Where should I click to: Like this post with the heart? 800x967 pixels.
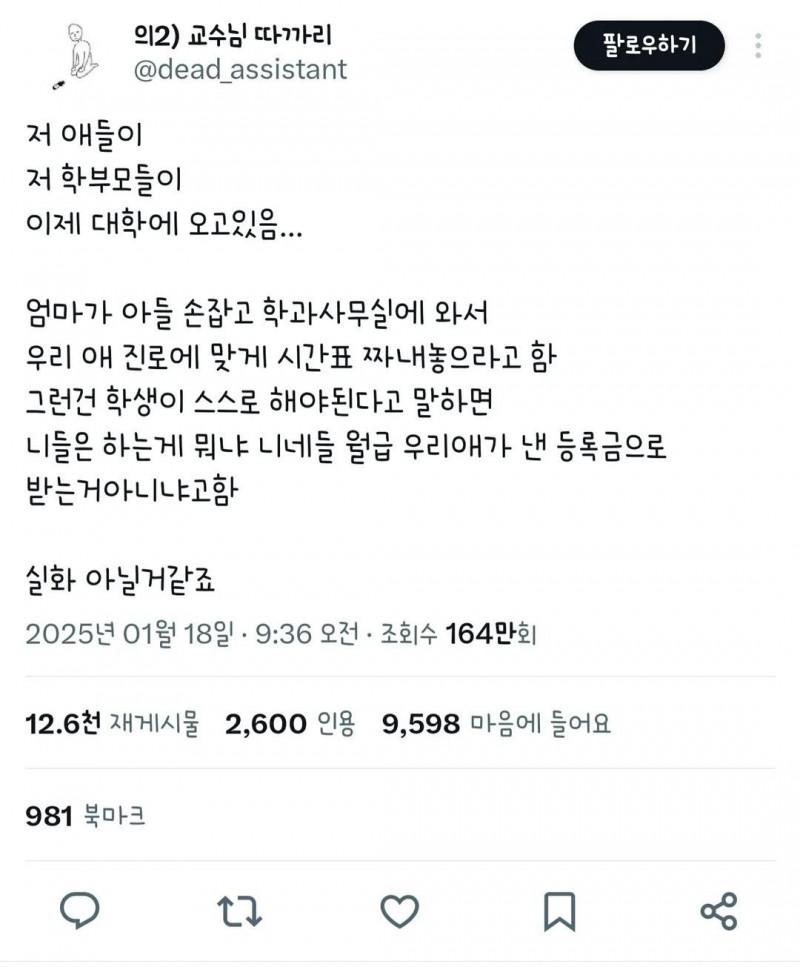(400, 910)
